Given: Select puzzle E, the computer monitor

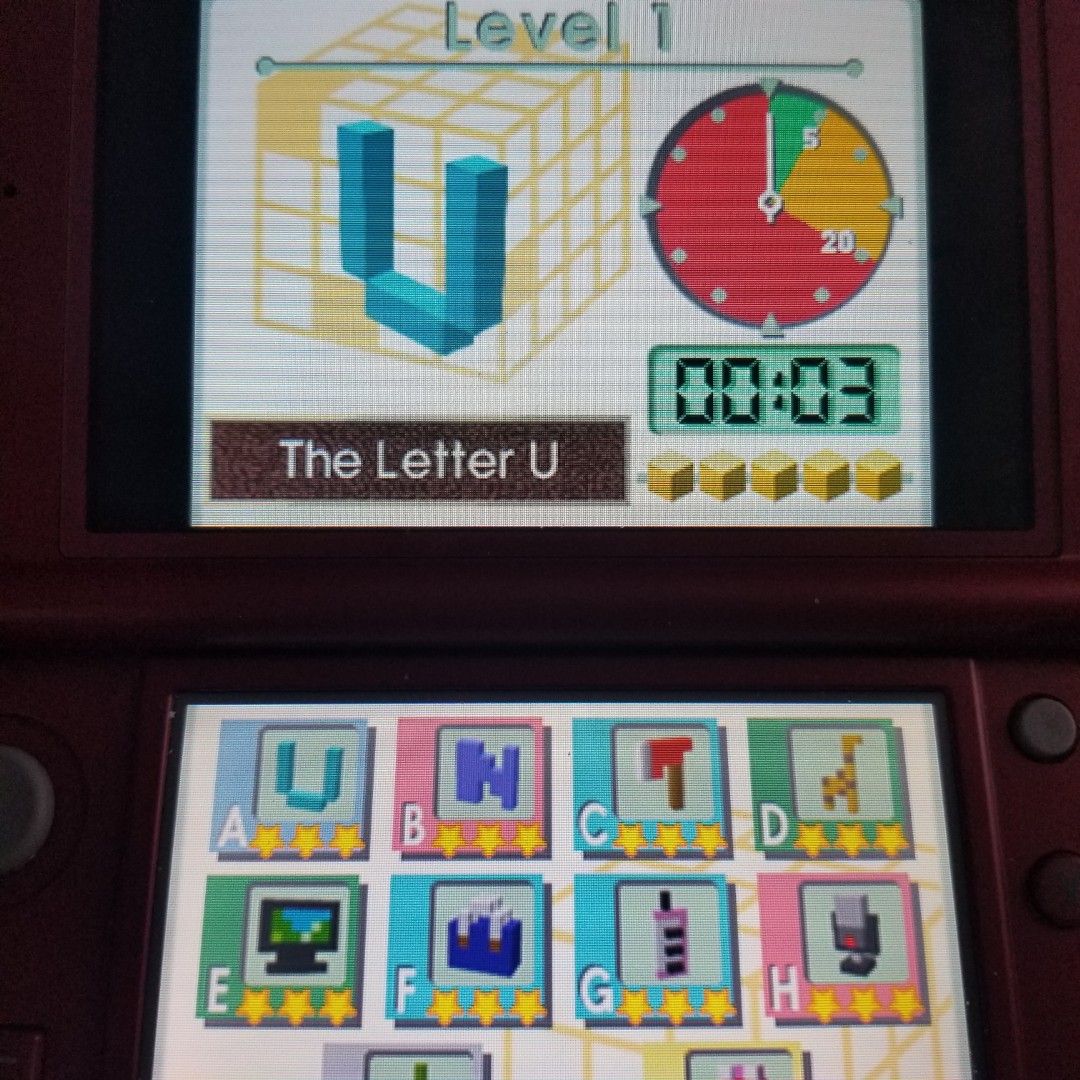Looking at the screenshot, I should 288,942.
